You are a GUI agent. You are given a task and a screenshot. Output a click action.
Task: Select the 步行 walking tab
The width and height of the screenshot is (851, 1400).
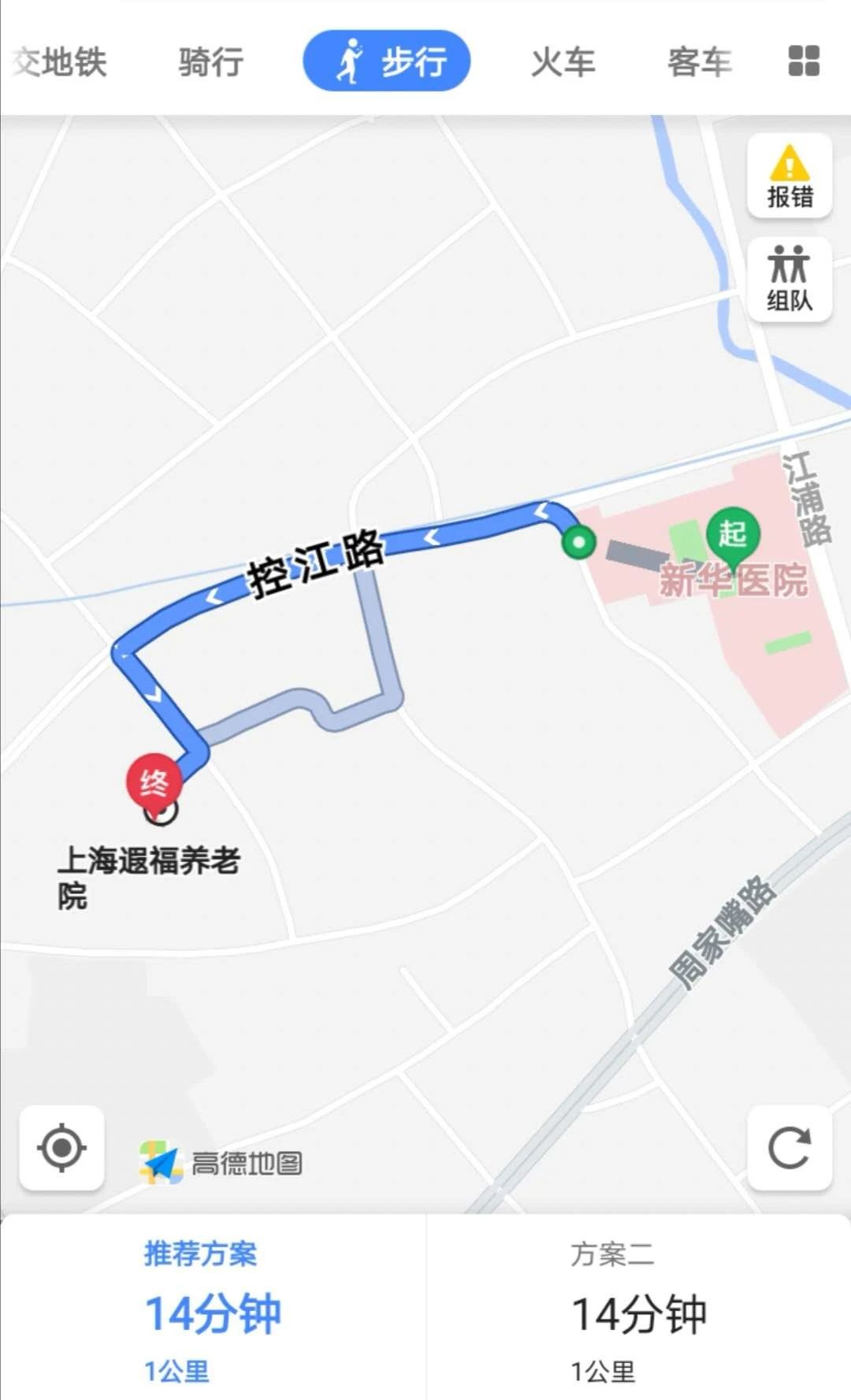[387, 61]
